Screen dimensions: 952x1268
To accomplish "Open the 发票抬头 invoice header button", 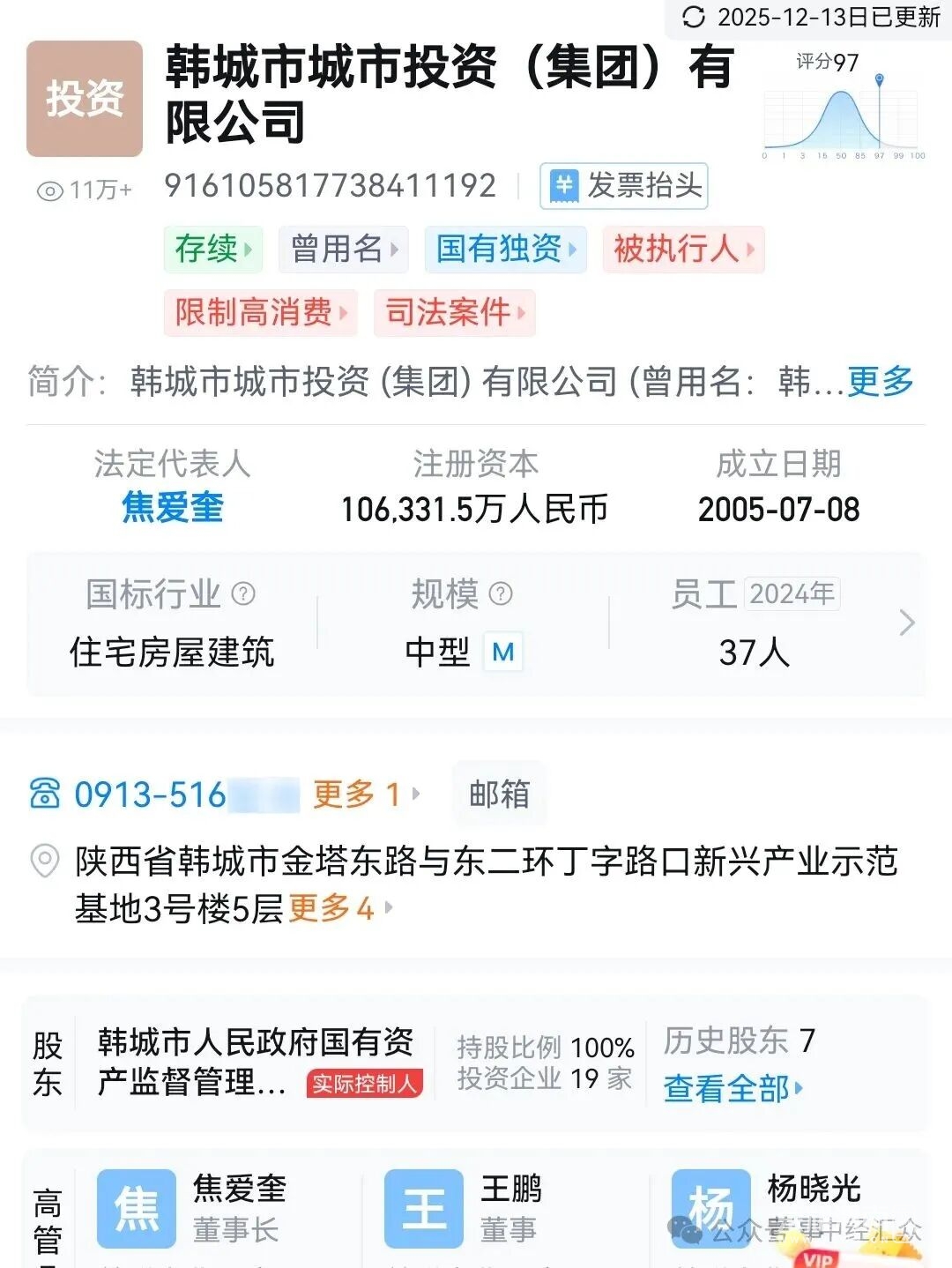I will click(x=623, y=186).
